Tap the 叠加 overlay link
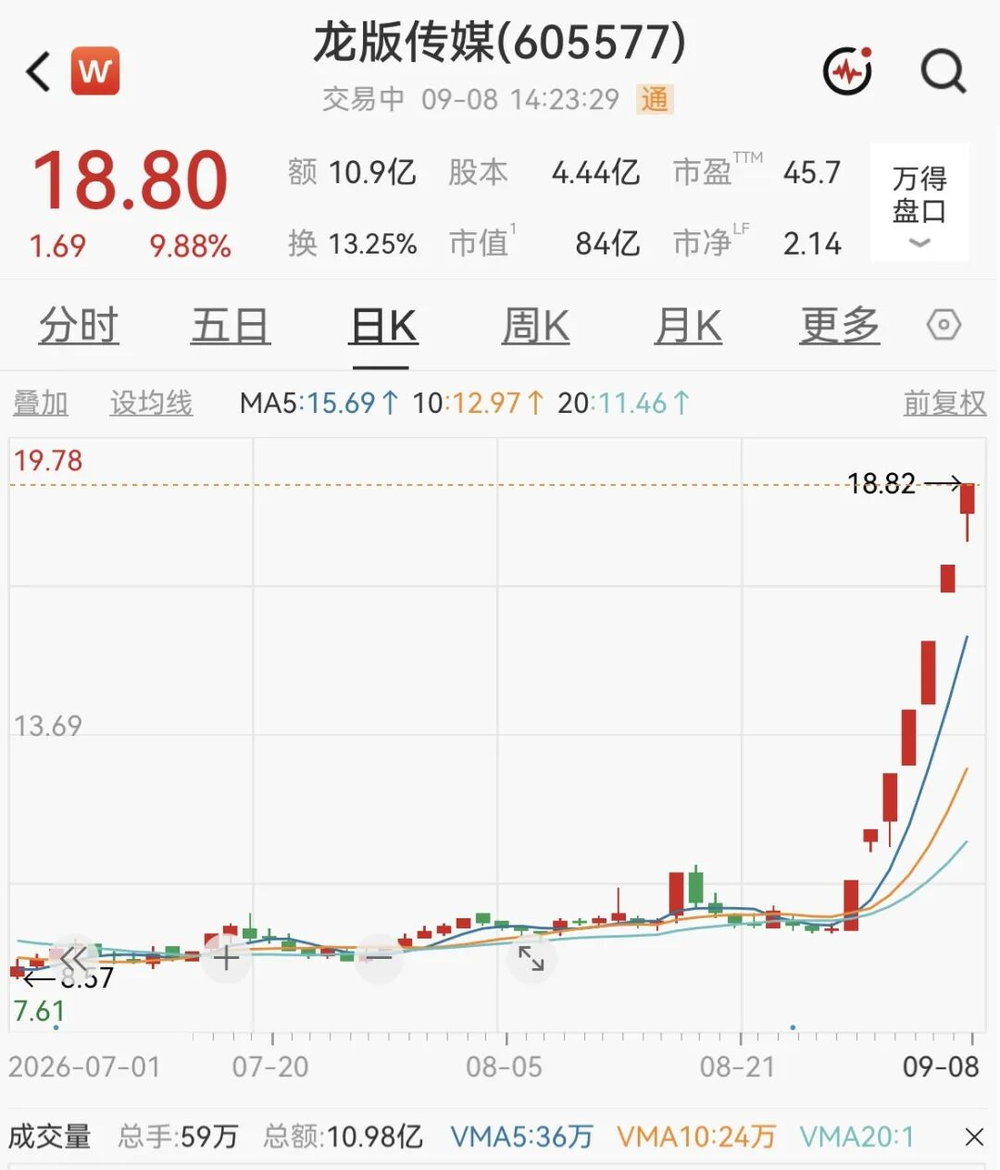This screenshot has width=1000, height=1170. click(x=40, y=403)
